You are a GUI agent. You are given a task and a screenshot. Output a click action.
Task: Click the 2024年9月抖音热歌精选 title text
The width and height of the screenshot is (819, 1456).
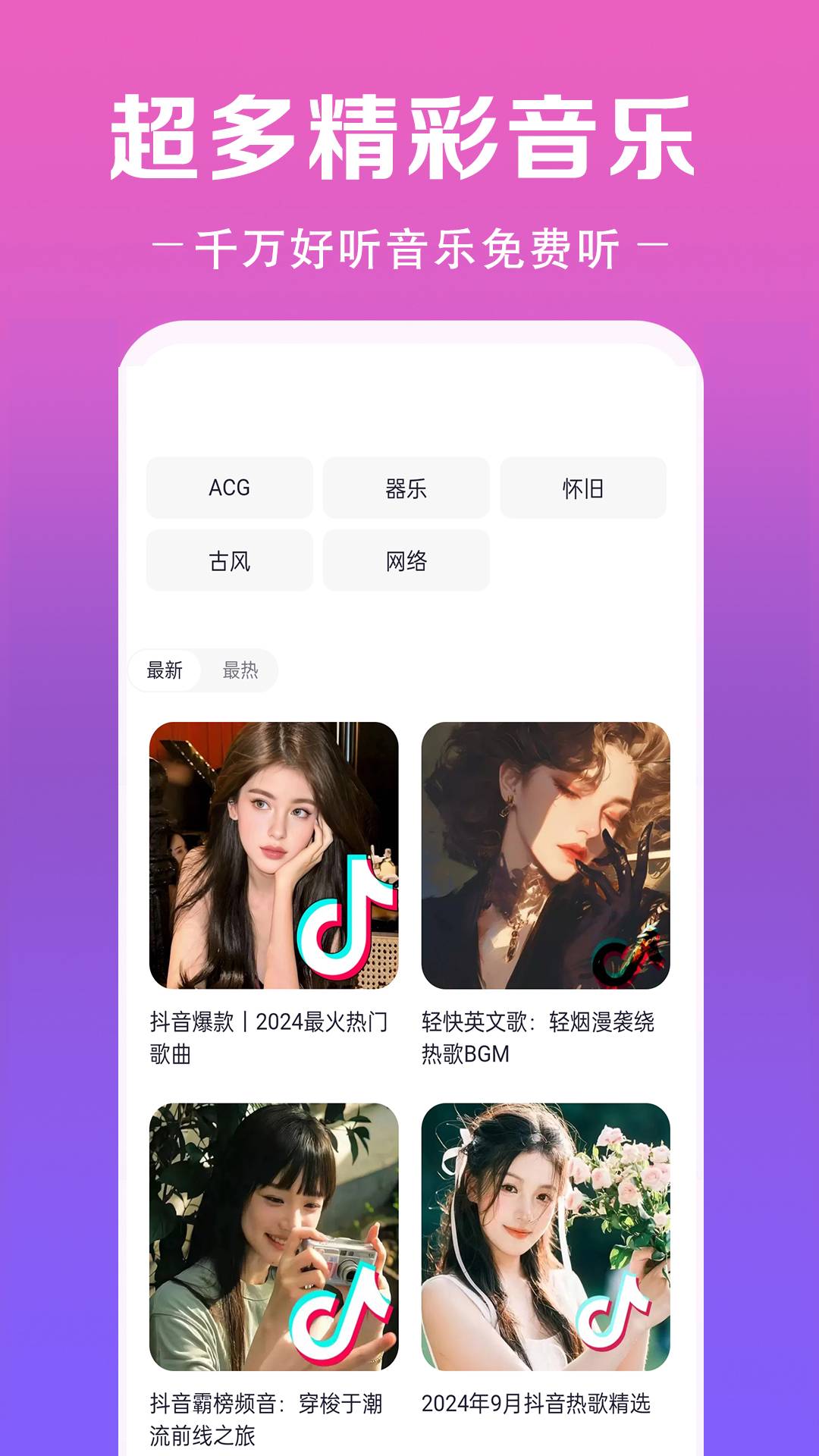(542, 1403)
